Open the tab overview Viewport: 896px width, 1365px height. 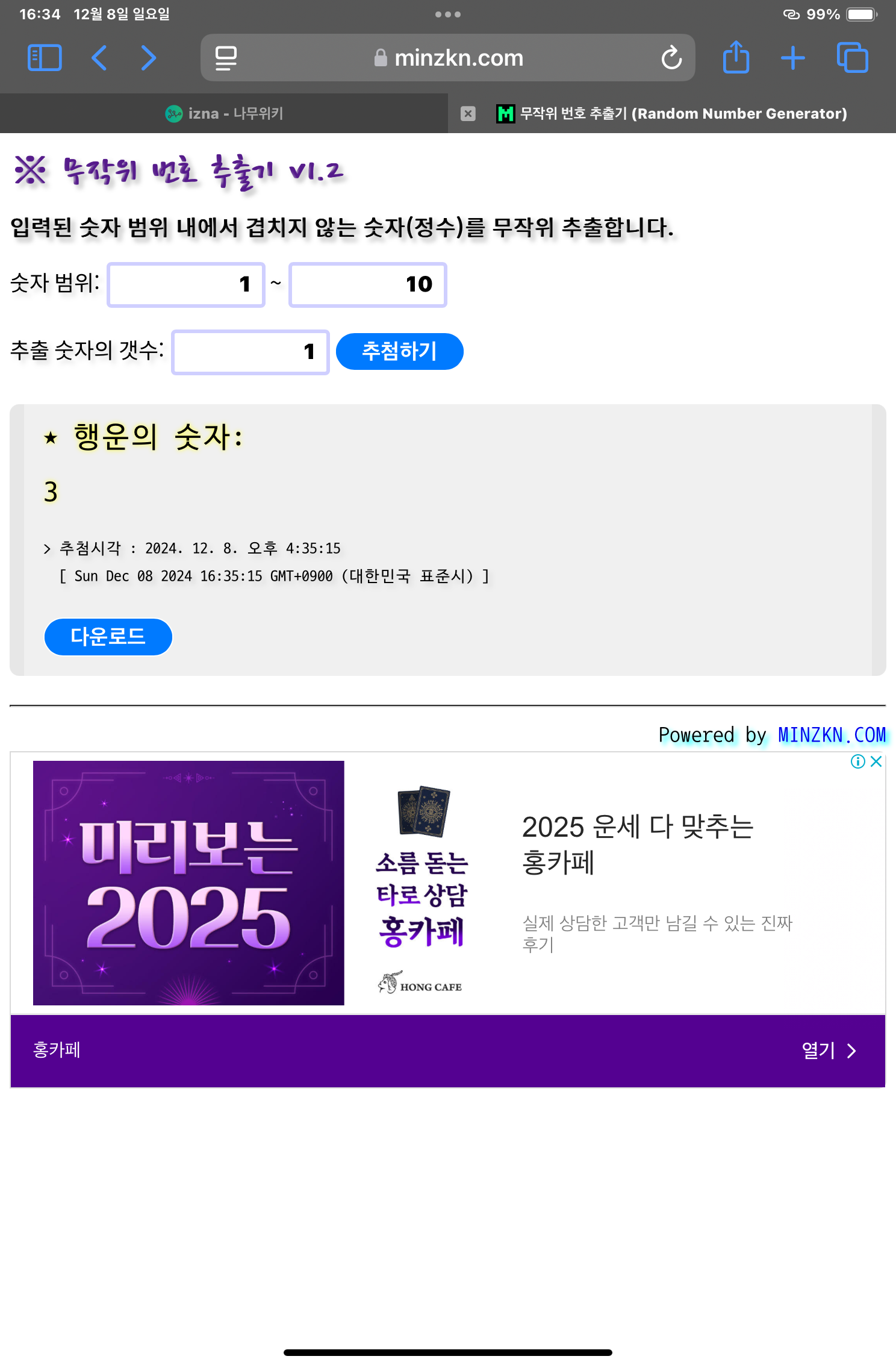tap(852, 58)
